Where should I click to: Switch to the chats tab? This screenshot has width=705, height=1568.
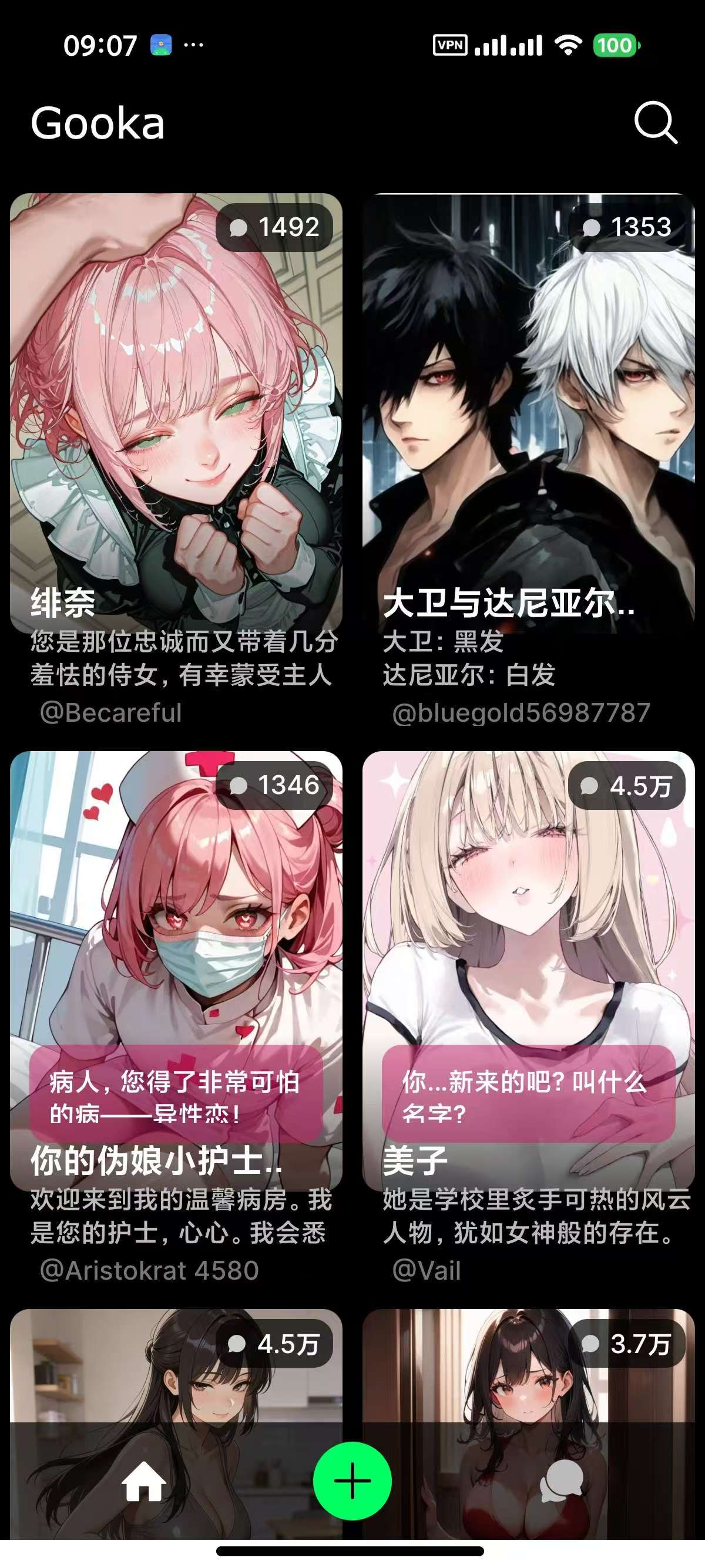tap(561, 1482)
